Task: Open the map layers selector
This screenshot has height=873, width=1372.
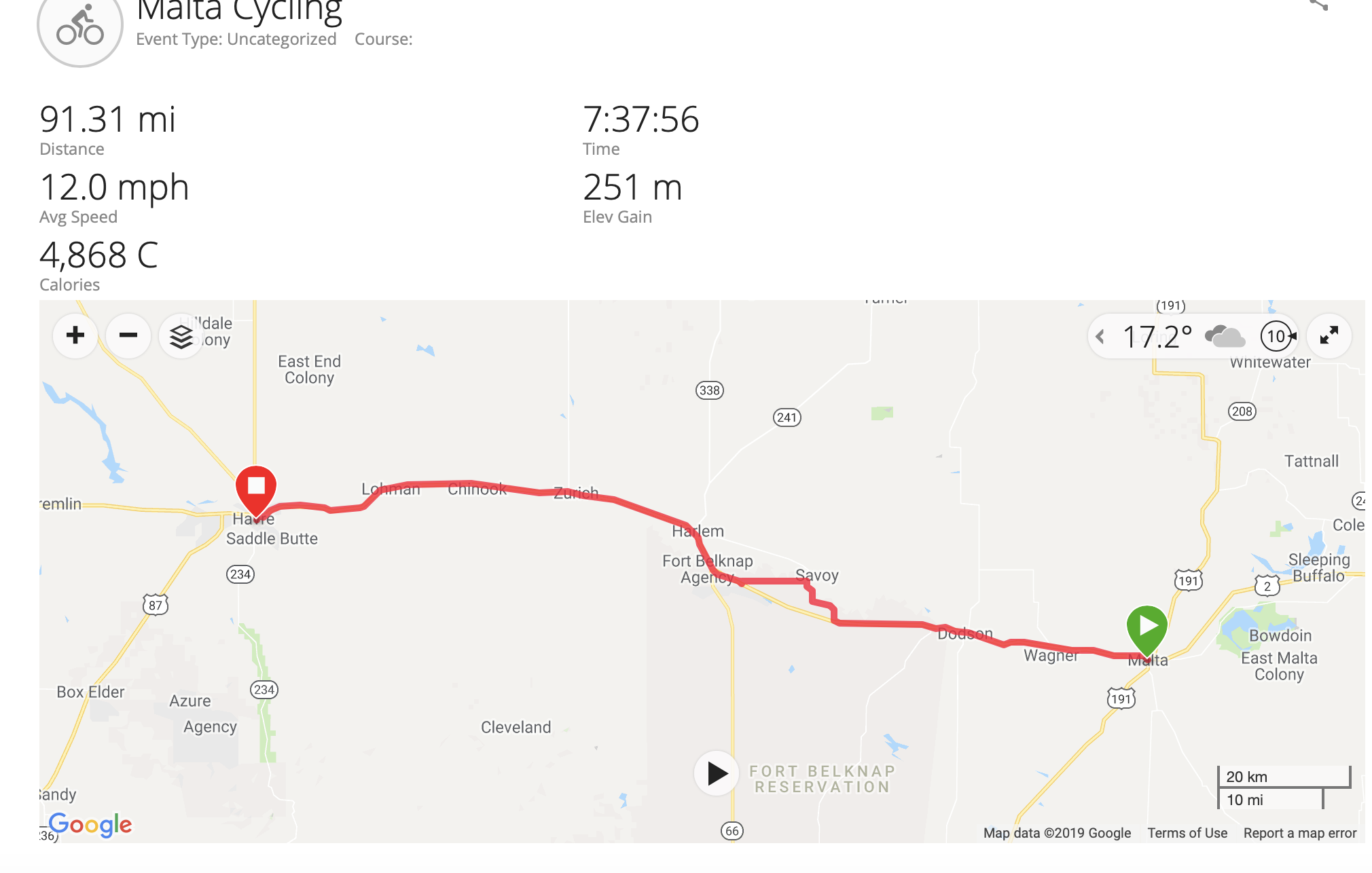Action: click(x=181, y=336)
